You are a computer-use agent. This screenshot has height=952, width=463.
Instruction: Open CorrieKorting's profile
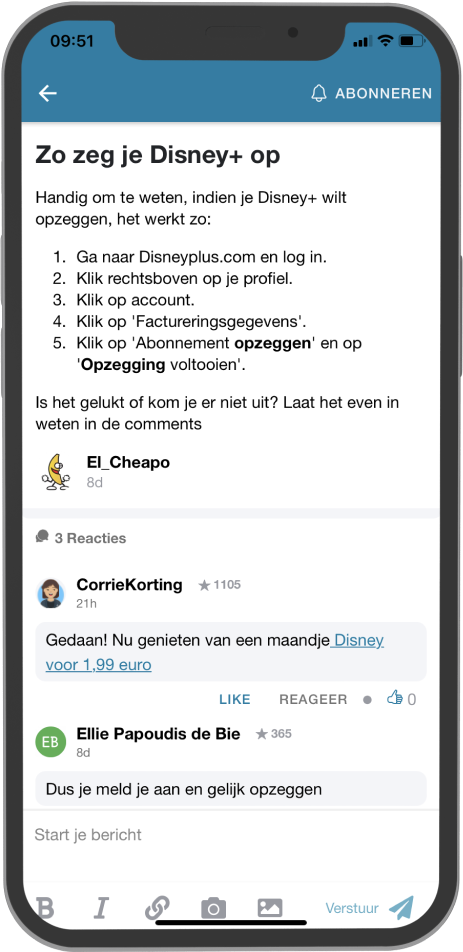click(x=129, y=585)
